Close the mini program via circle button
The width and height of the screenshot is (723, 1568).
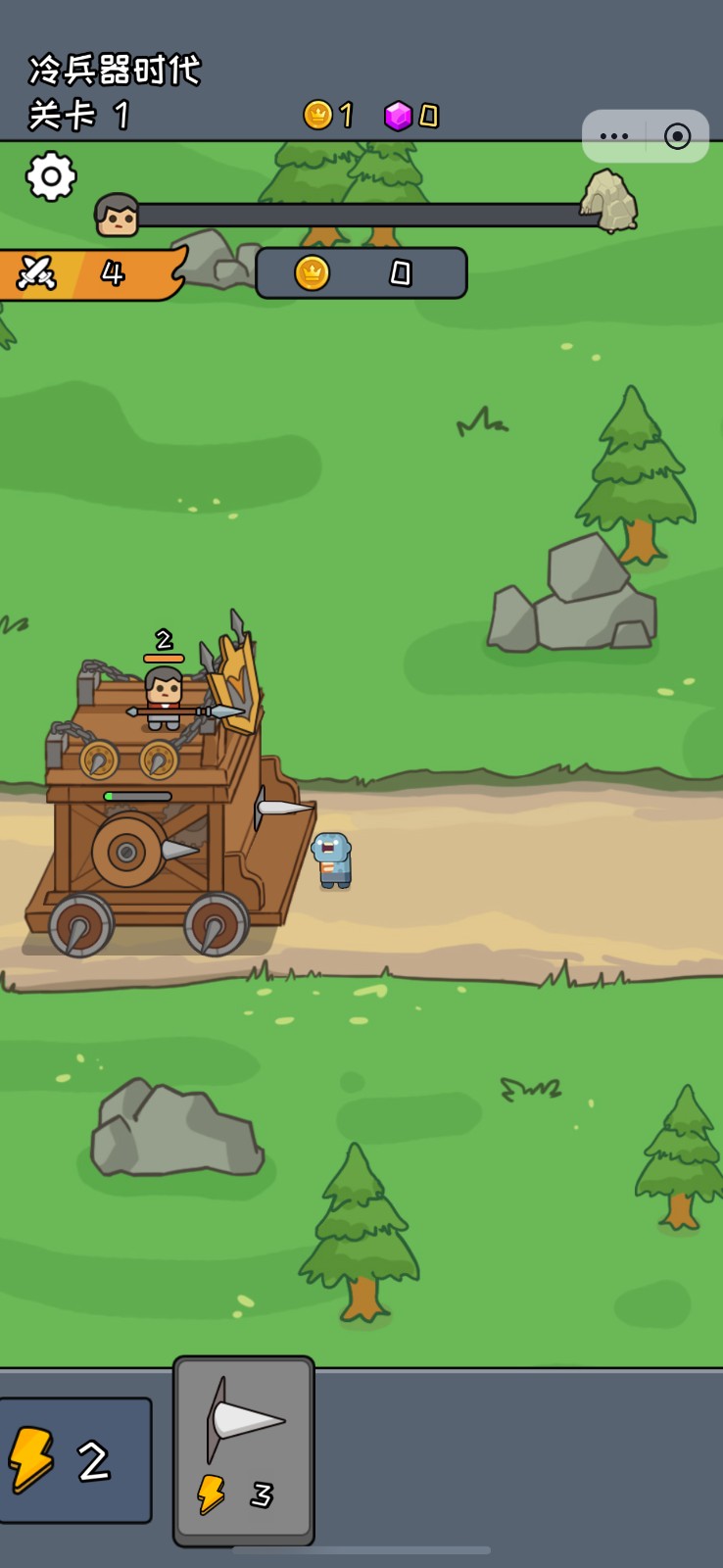[677, 136]
